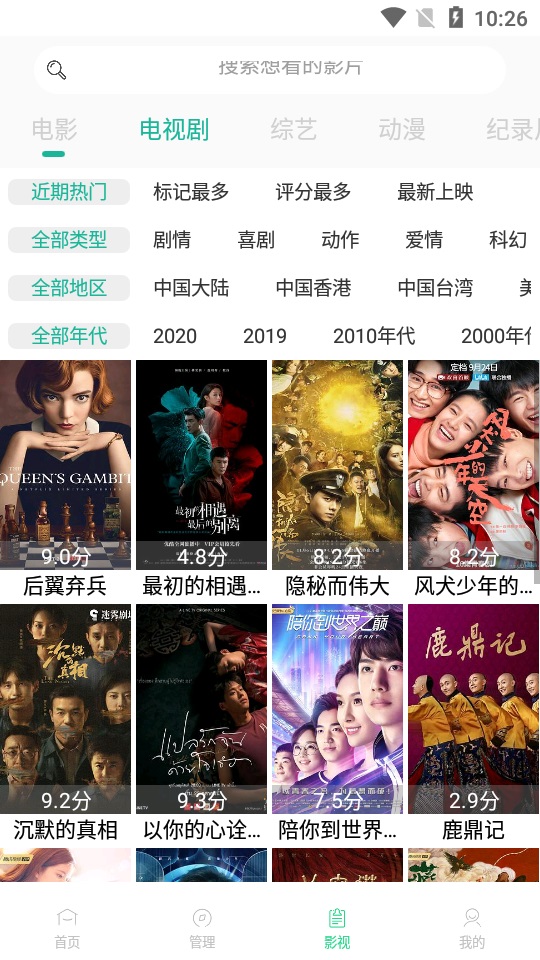This screenshot has width=540, height=960.
Task: Sort by 最新上映
Action: pyautogui.click(x=435, y=192)
